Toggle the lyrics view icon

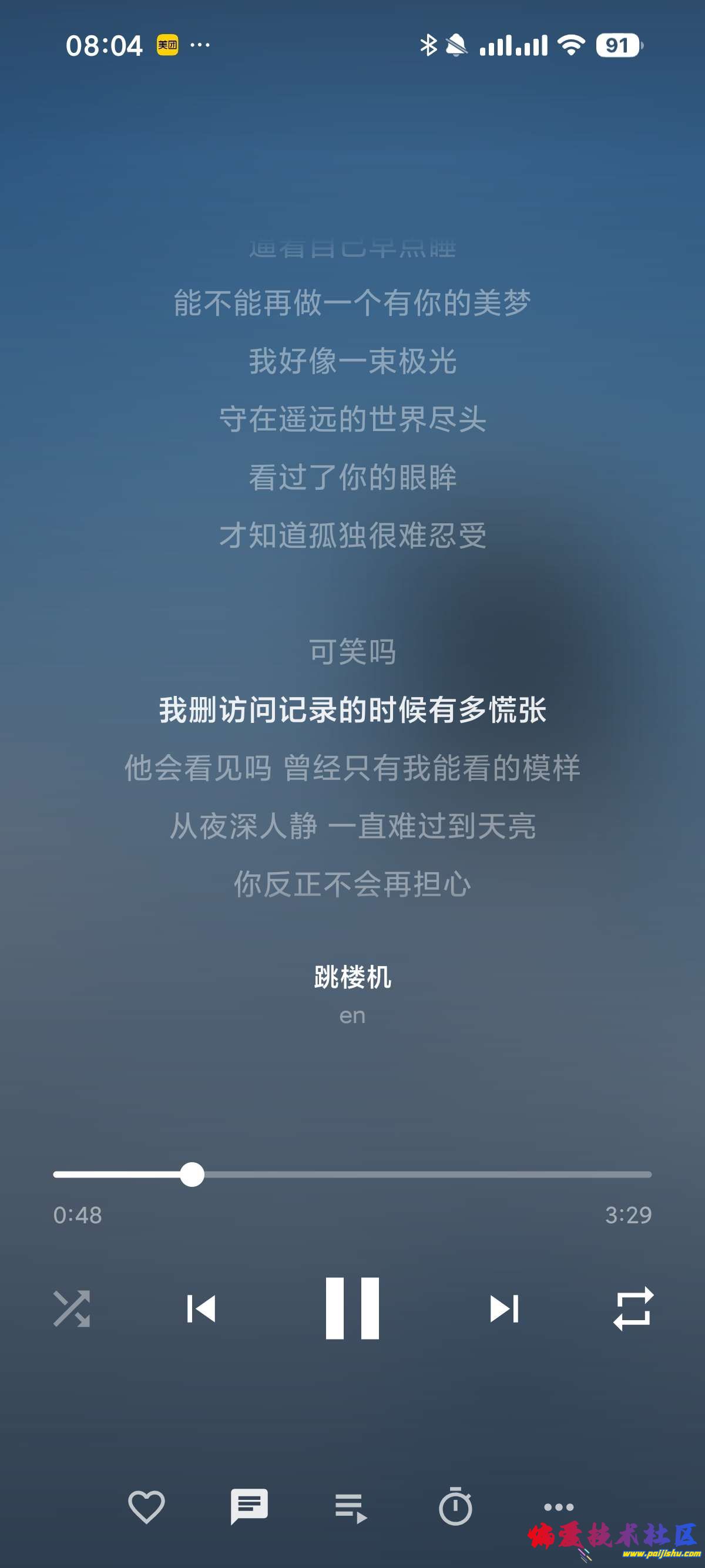tap(249, 1506)
